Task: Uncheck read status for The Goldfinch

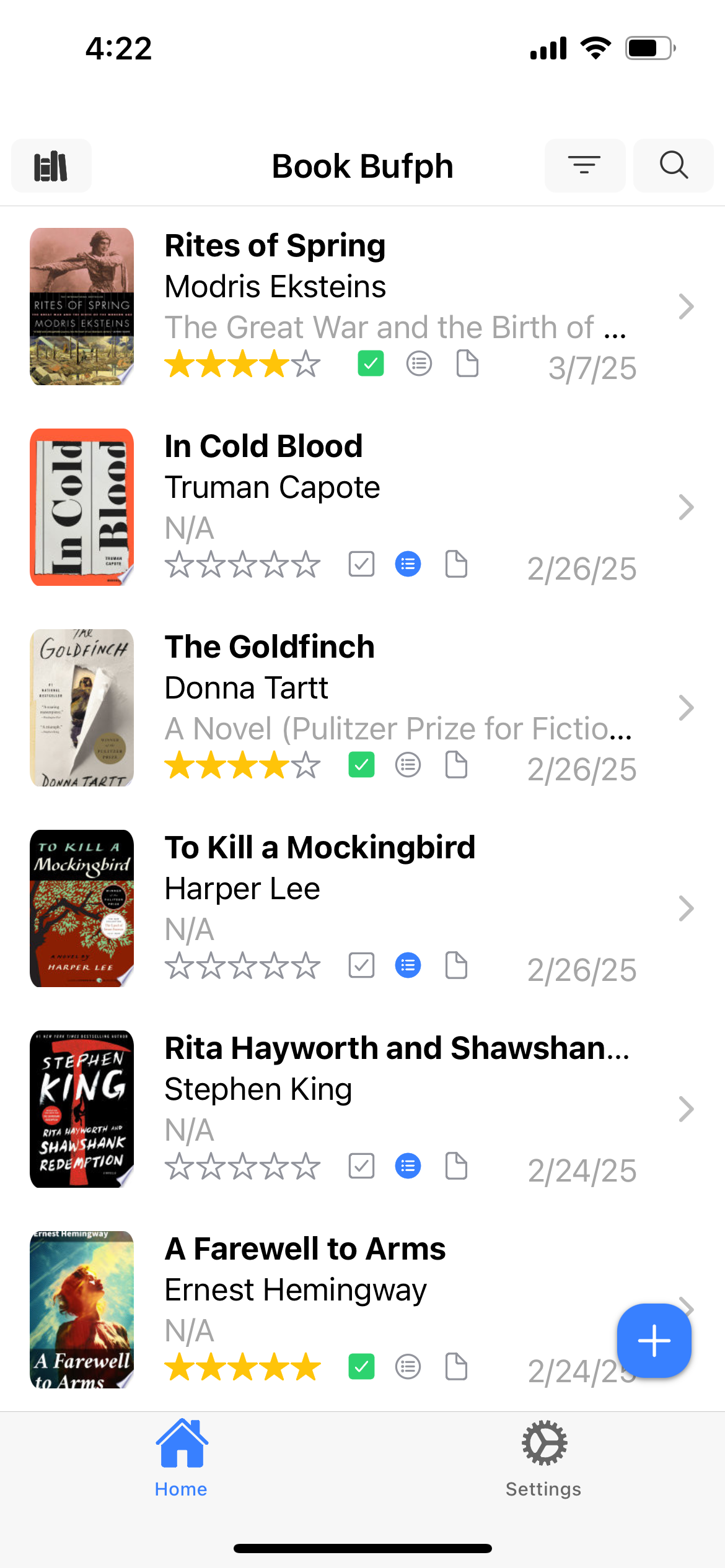Action: pyautogui.click(x=361, y=765)
